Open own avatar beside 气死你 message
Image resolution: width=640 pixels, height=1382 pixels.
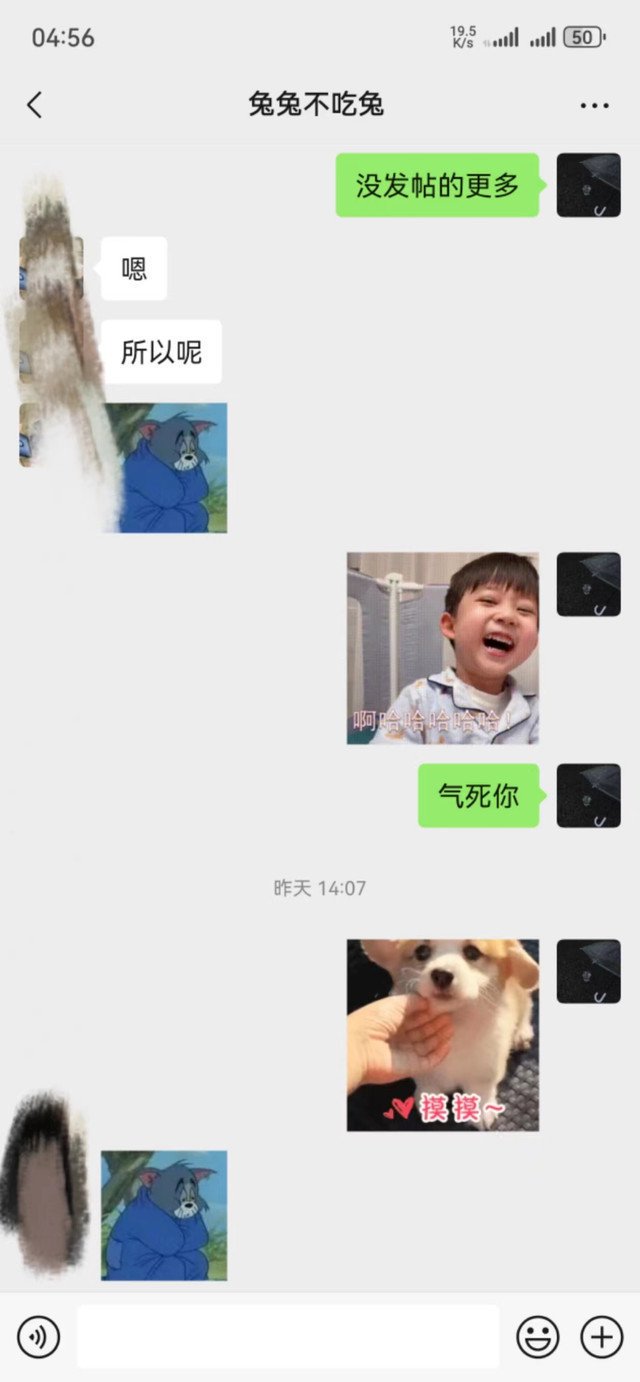[588, 796]
